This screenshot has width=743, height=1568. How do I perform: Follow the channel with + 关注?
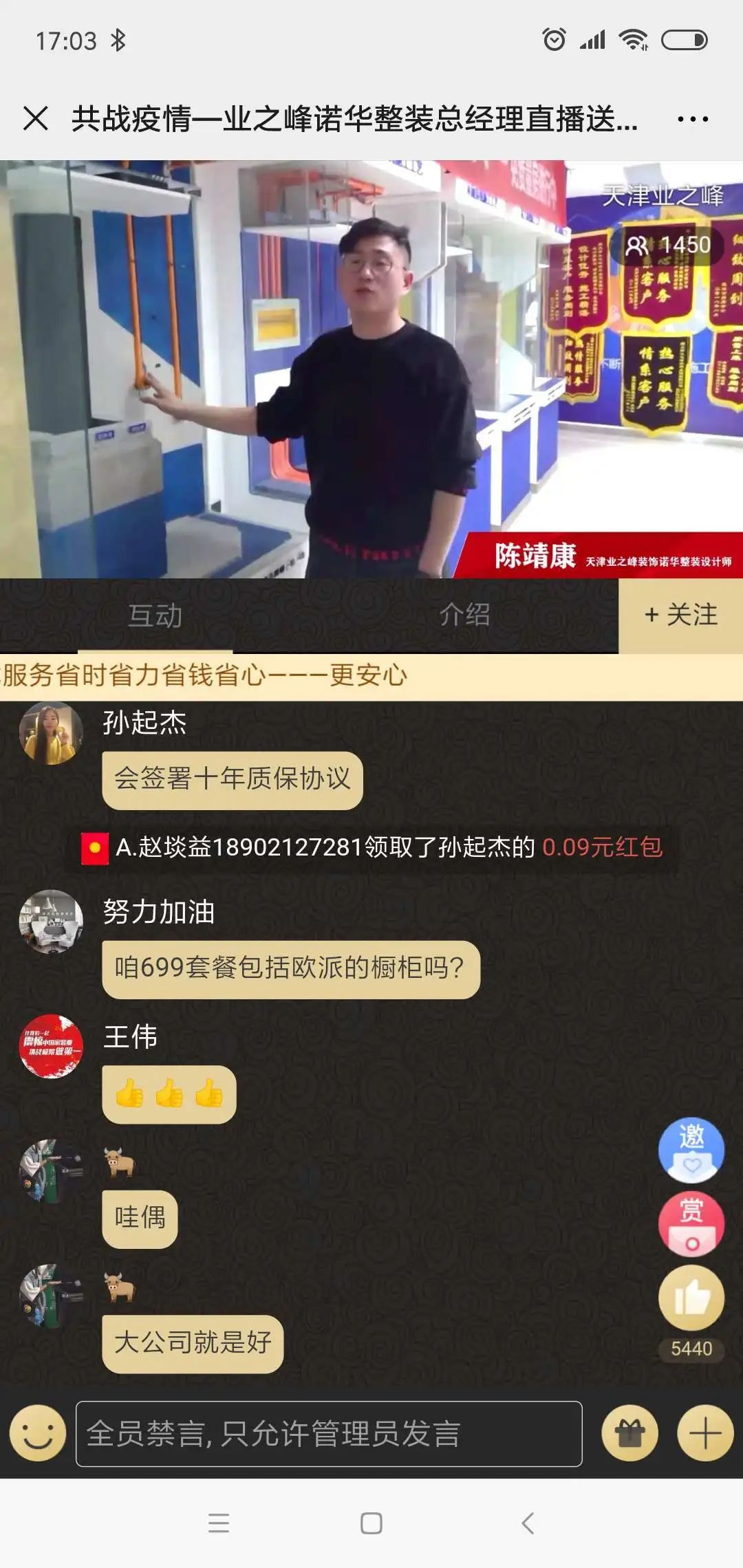pyautogui.click(x=680, y=615)
